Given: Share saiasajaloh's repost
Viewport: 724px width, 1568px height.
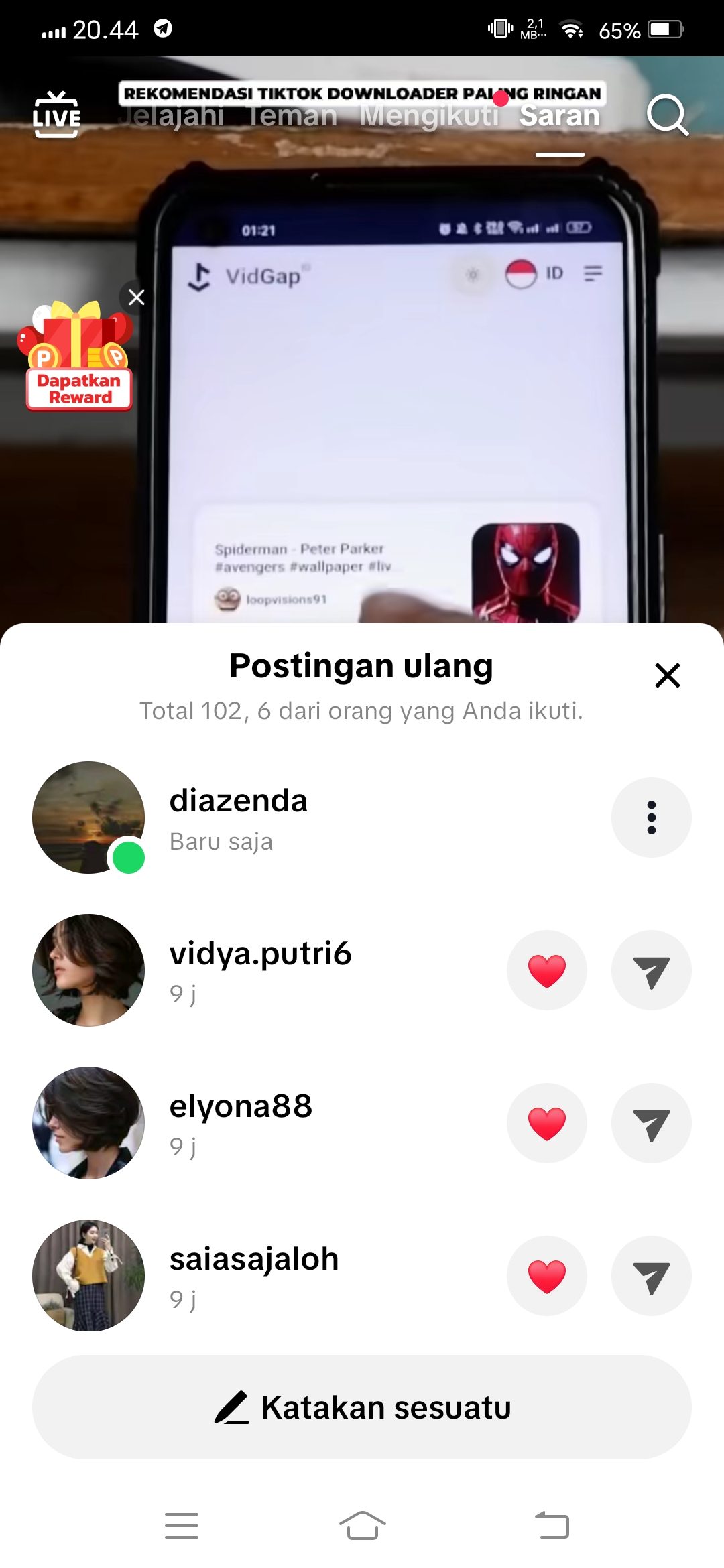Looking at the screenshot, I should [x=651, y=1276].
